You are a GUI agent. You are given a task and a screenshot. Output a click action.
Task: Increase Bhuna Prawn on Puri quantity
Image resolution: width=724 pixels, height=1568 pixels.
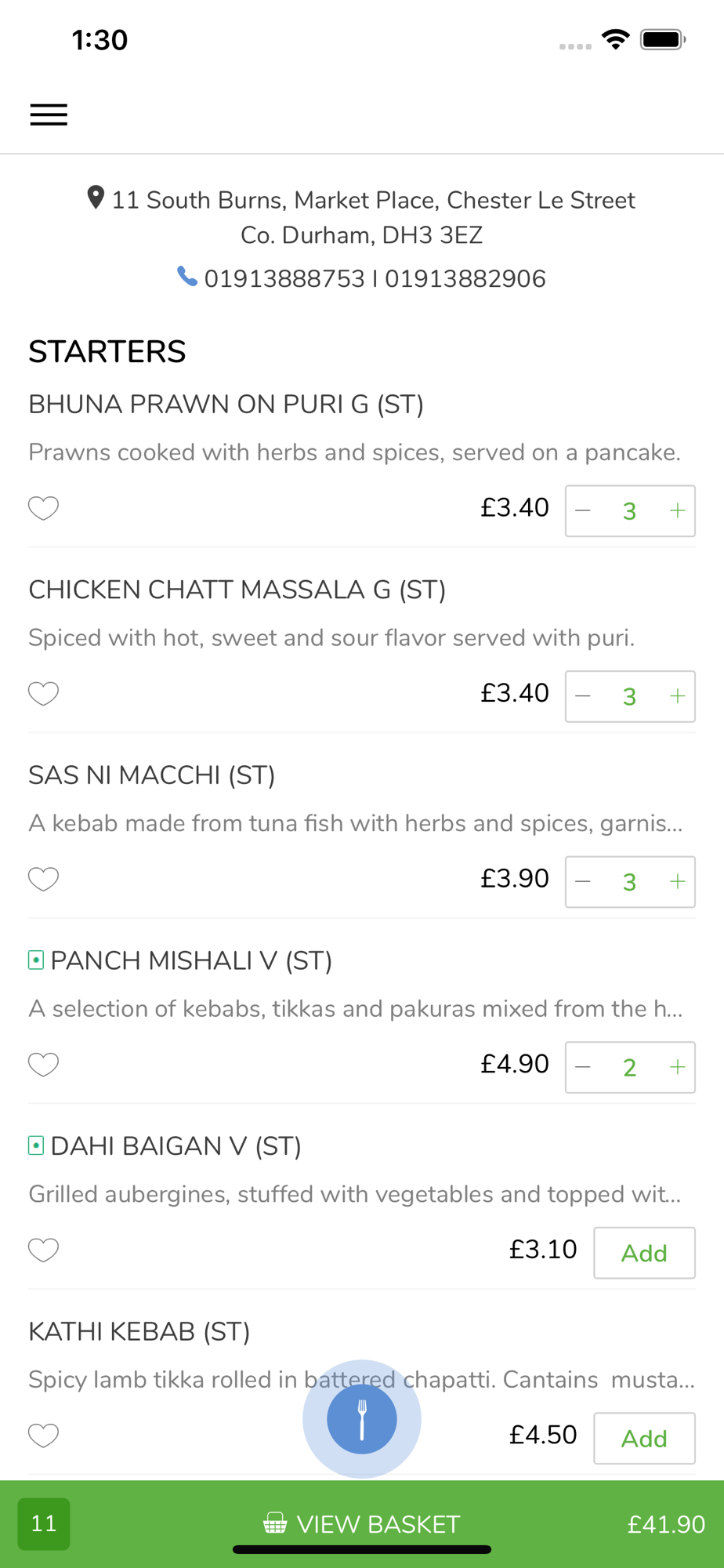pyautogui.click(x=677, y=511)
